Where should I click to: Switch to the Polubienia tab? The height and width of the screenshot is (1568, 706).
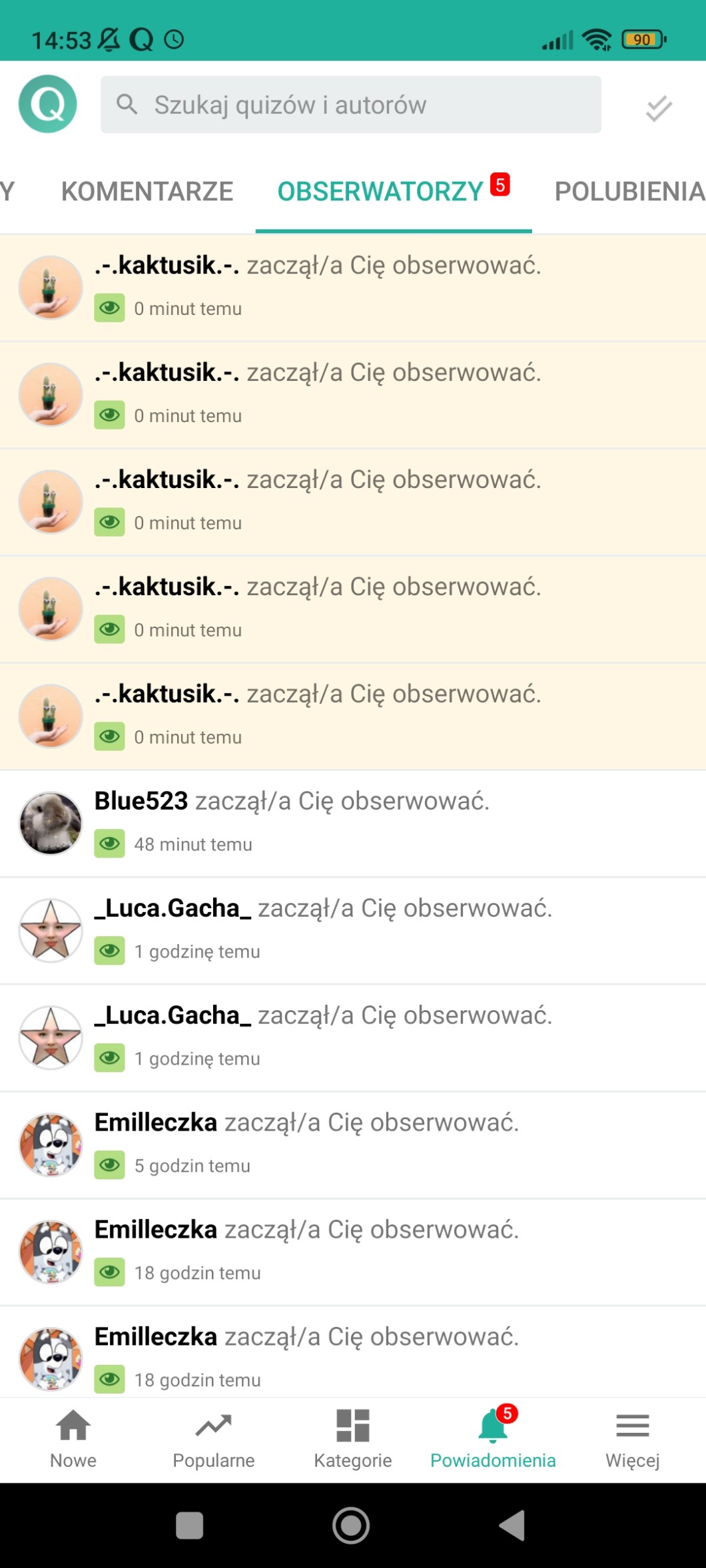(x=629, y=192)
